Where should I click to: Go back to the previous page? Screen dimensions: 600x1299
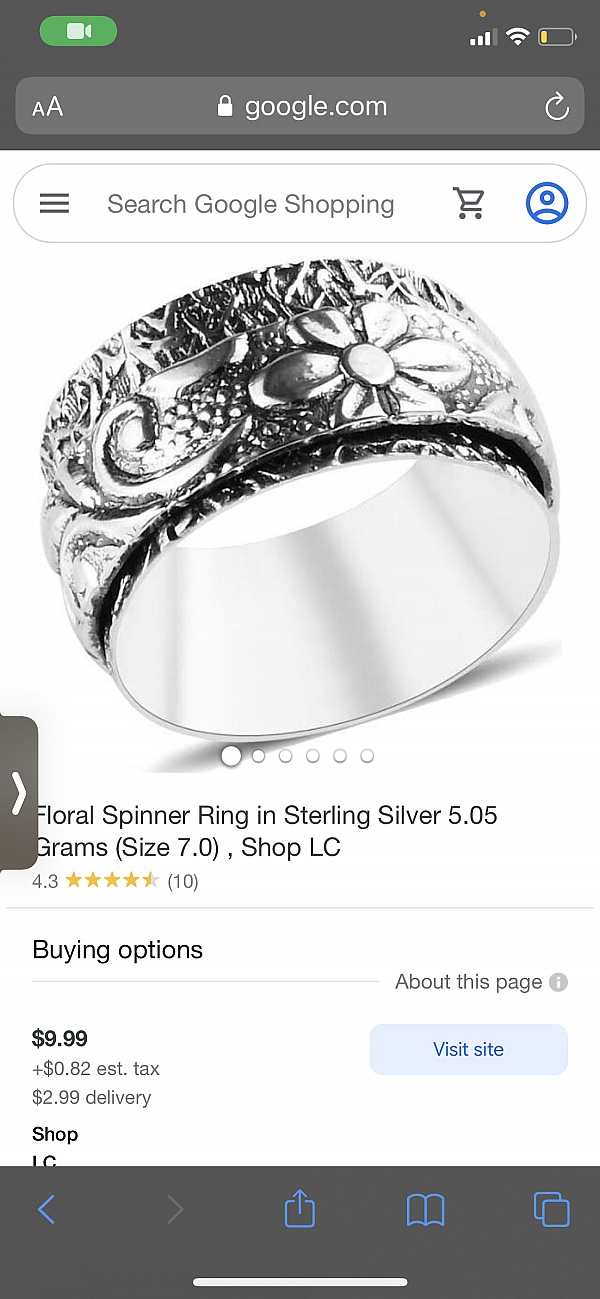pos(46,1210)
